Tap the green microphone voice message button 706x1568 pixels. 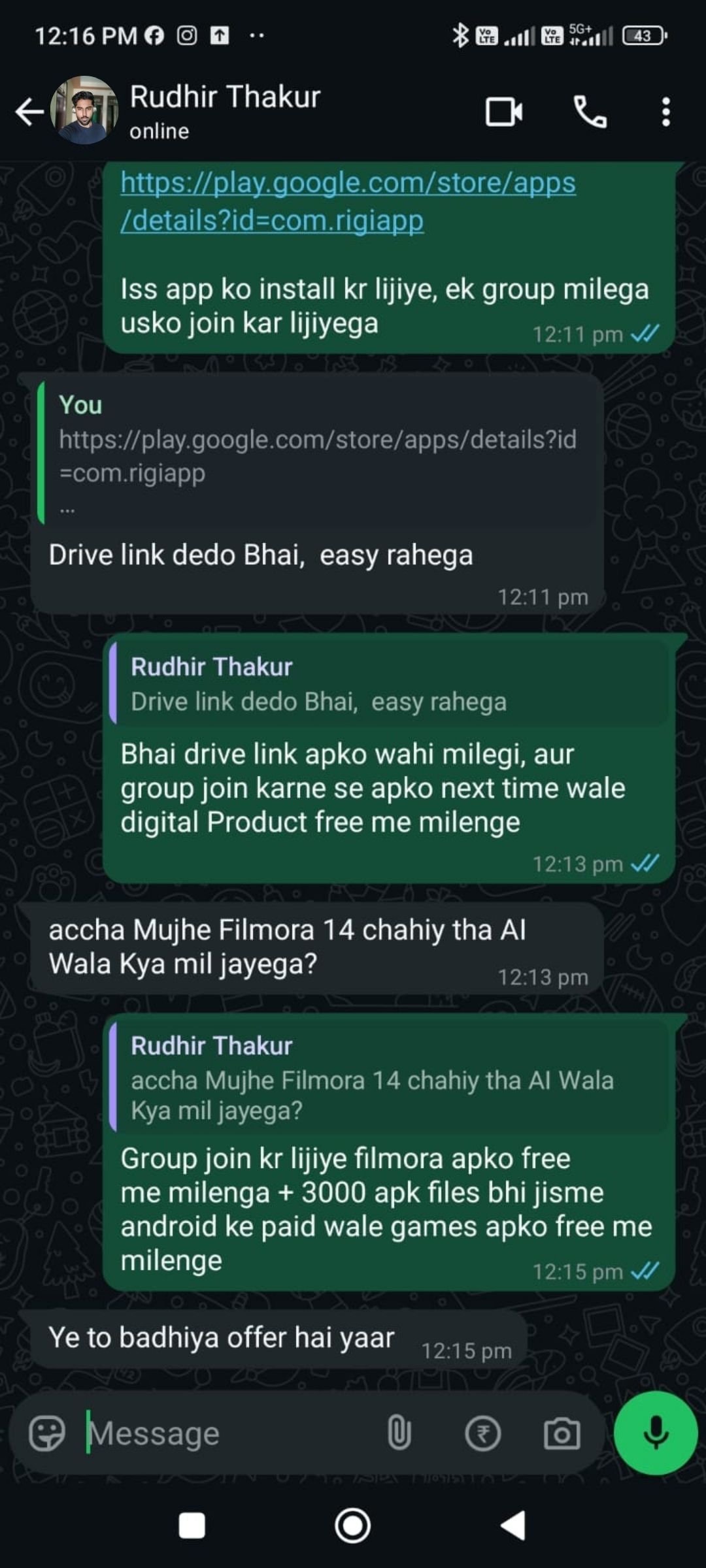coord(655,1433)
